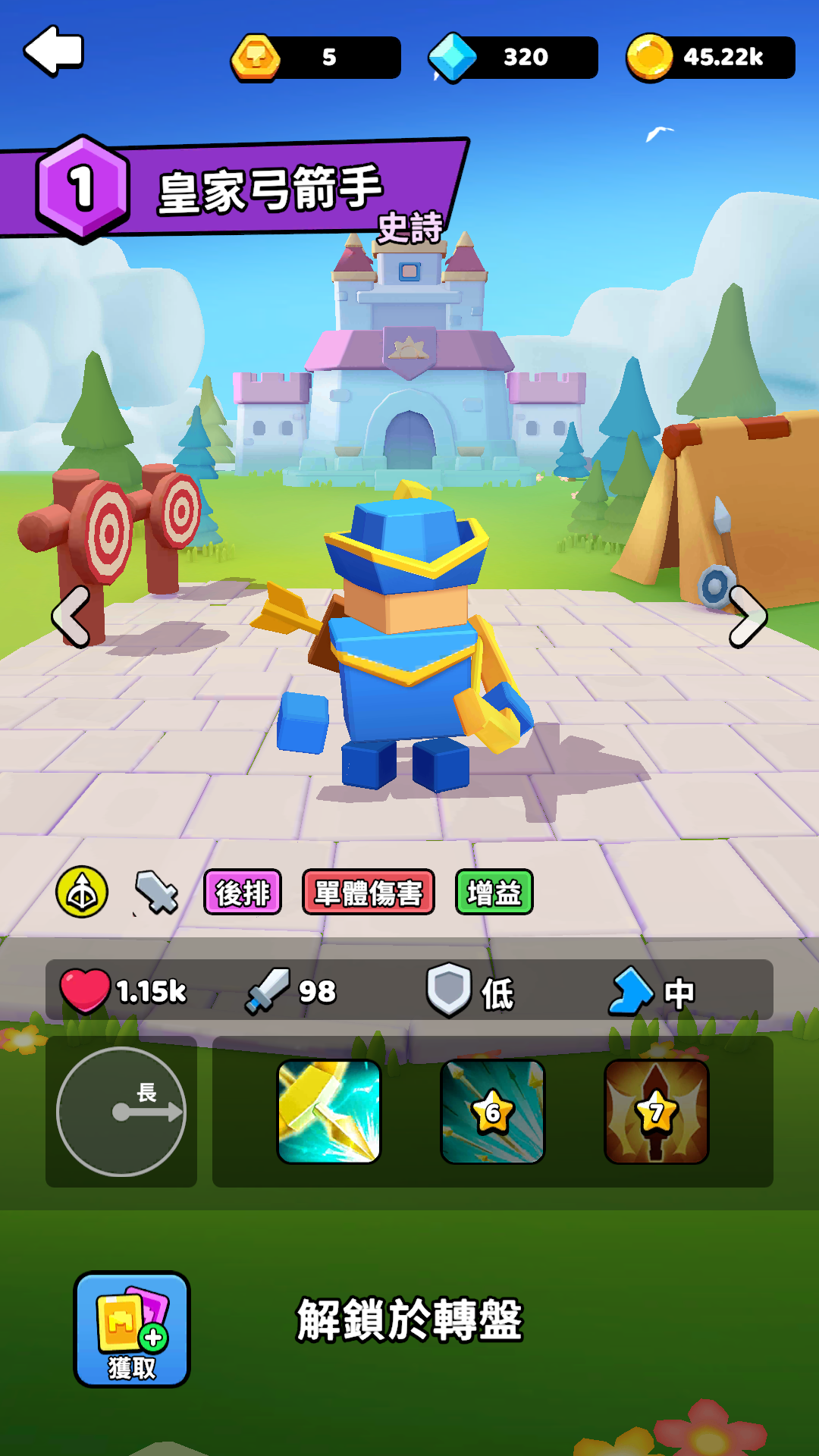Tap the 獲取 card button

click(x=132, y=1329)
